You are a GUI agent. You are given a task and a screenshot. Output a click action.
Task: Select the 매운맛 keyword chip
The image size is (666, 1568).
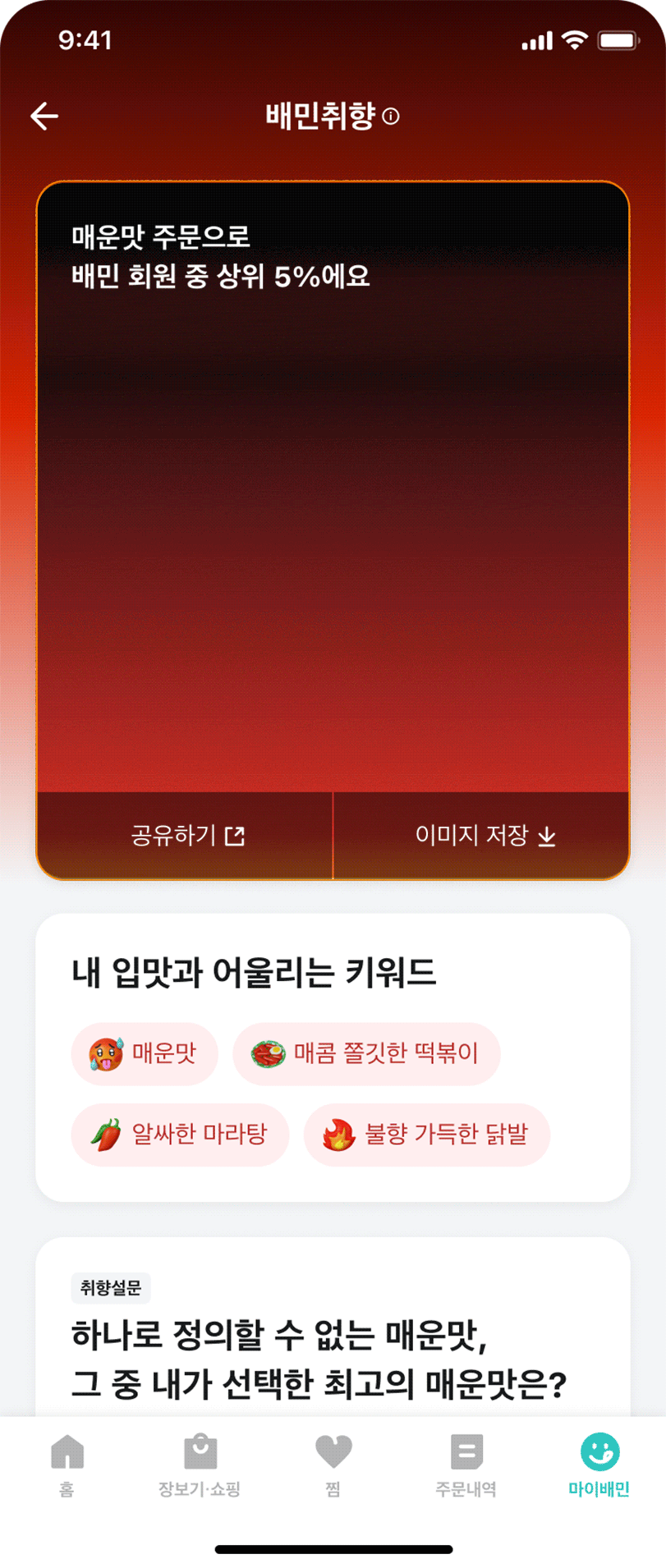[145, 1053]
